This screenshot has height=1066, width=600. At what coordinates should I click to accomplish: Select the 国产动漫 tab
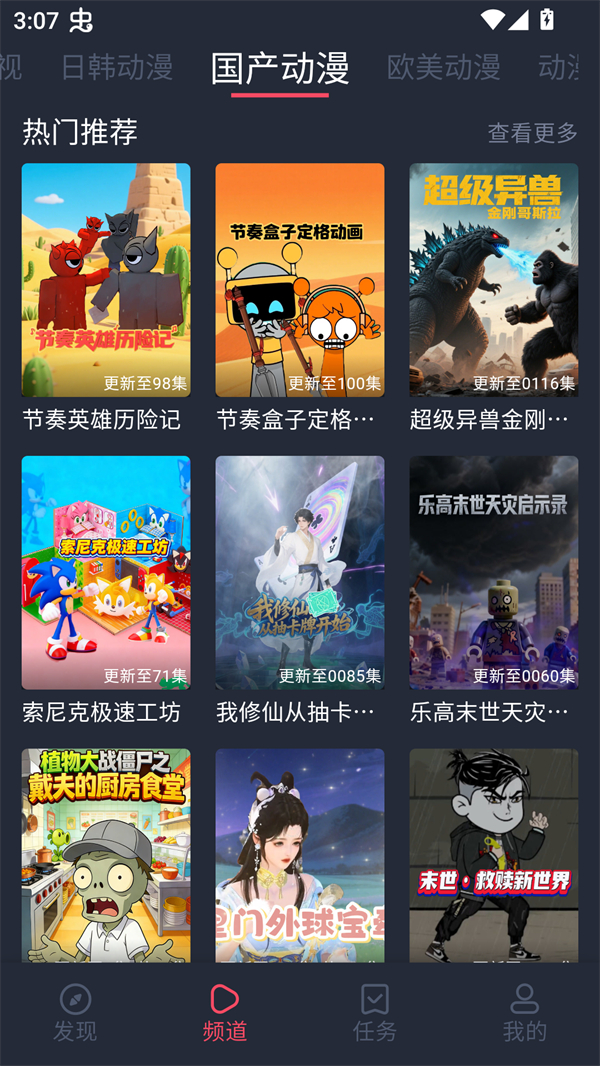pos(280,67)
